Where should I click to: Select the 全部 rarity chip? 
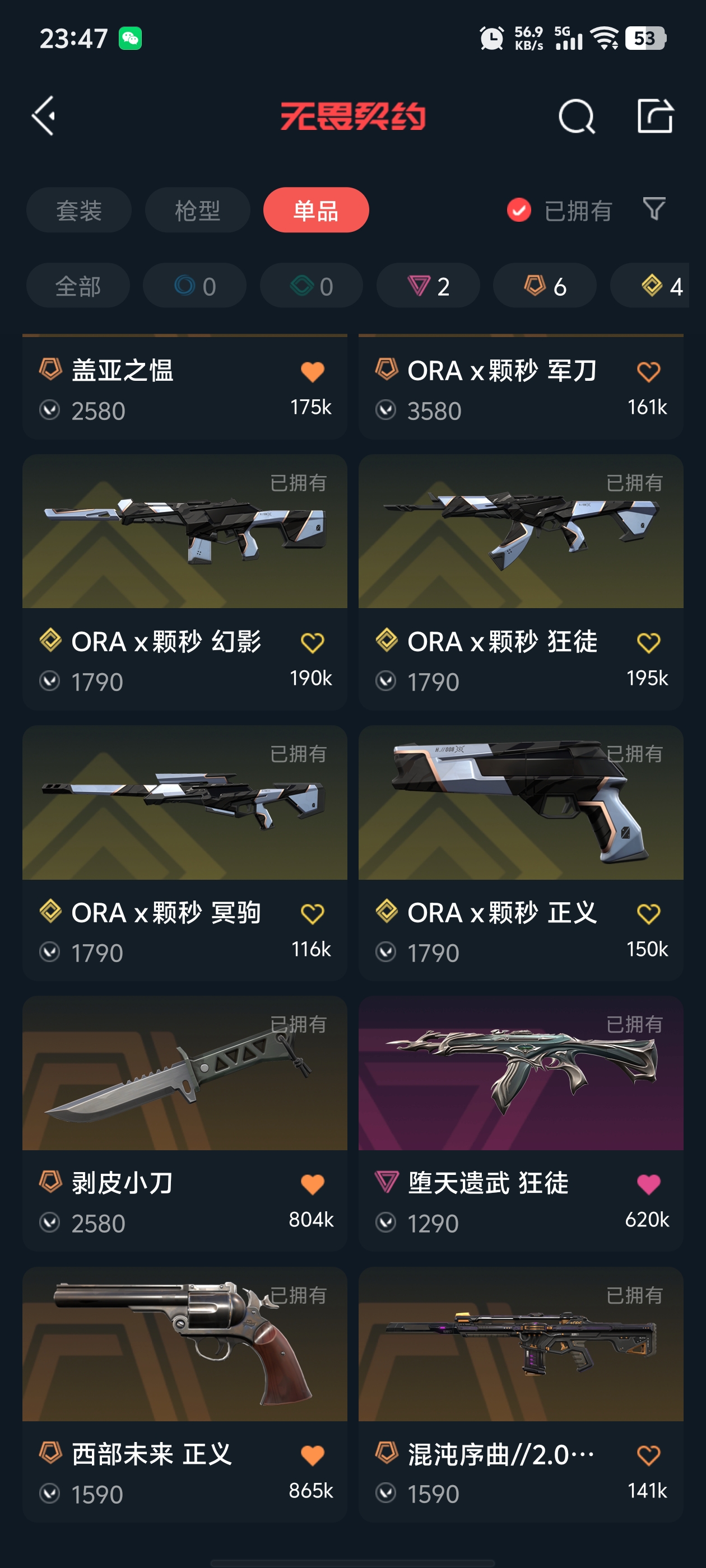pyautogui.click(x=78, y=286)
